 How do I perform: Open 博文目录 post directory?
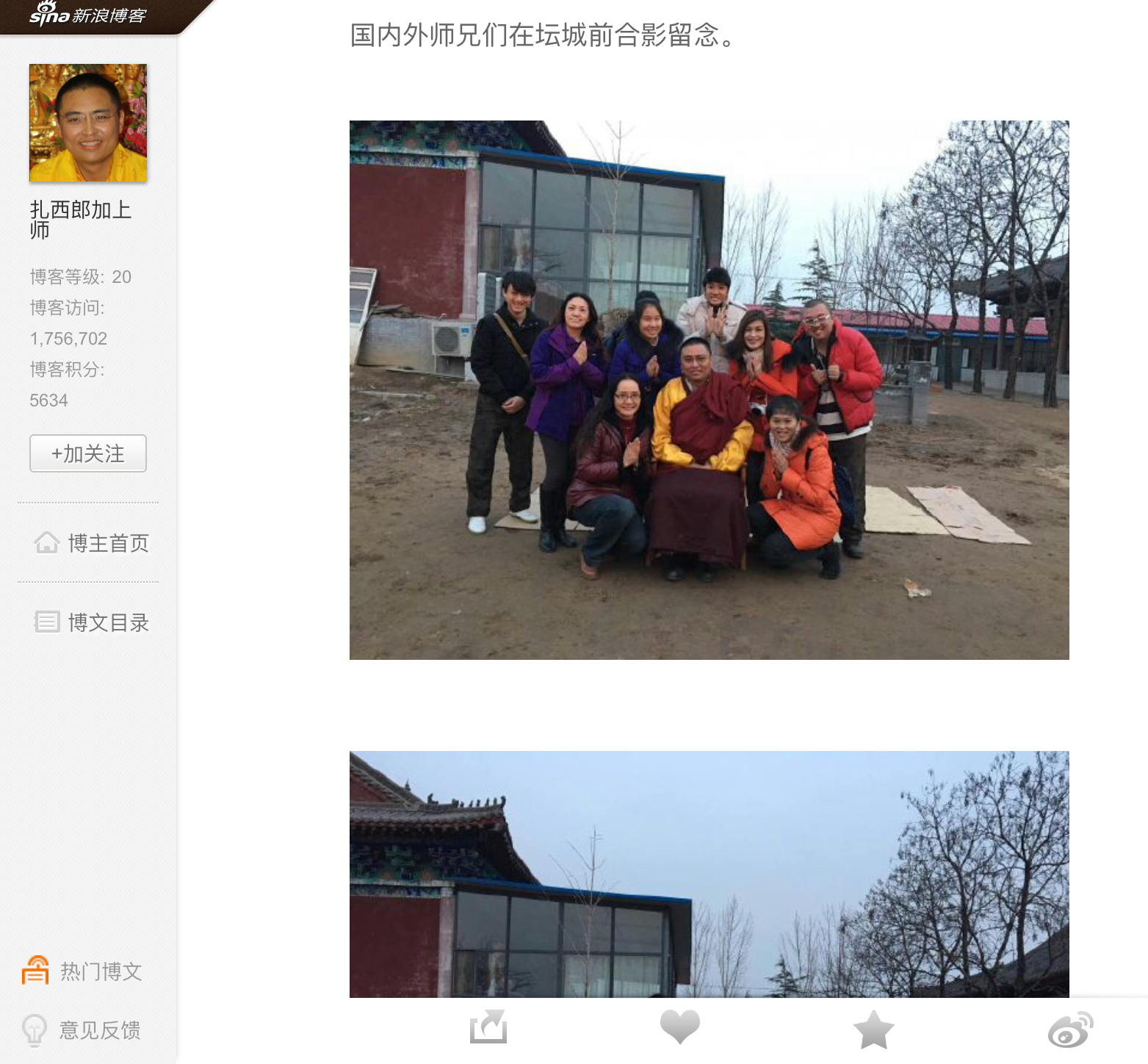point(91,622)
